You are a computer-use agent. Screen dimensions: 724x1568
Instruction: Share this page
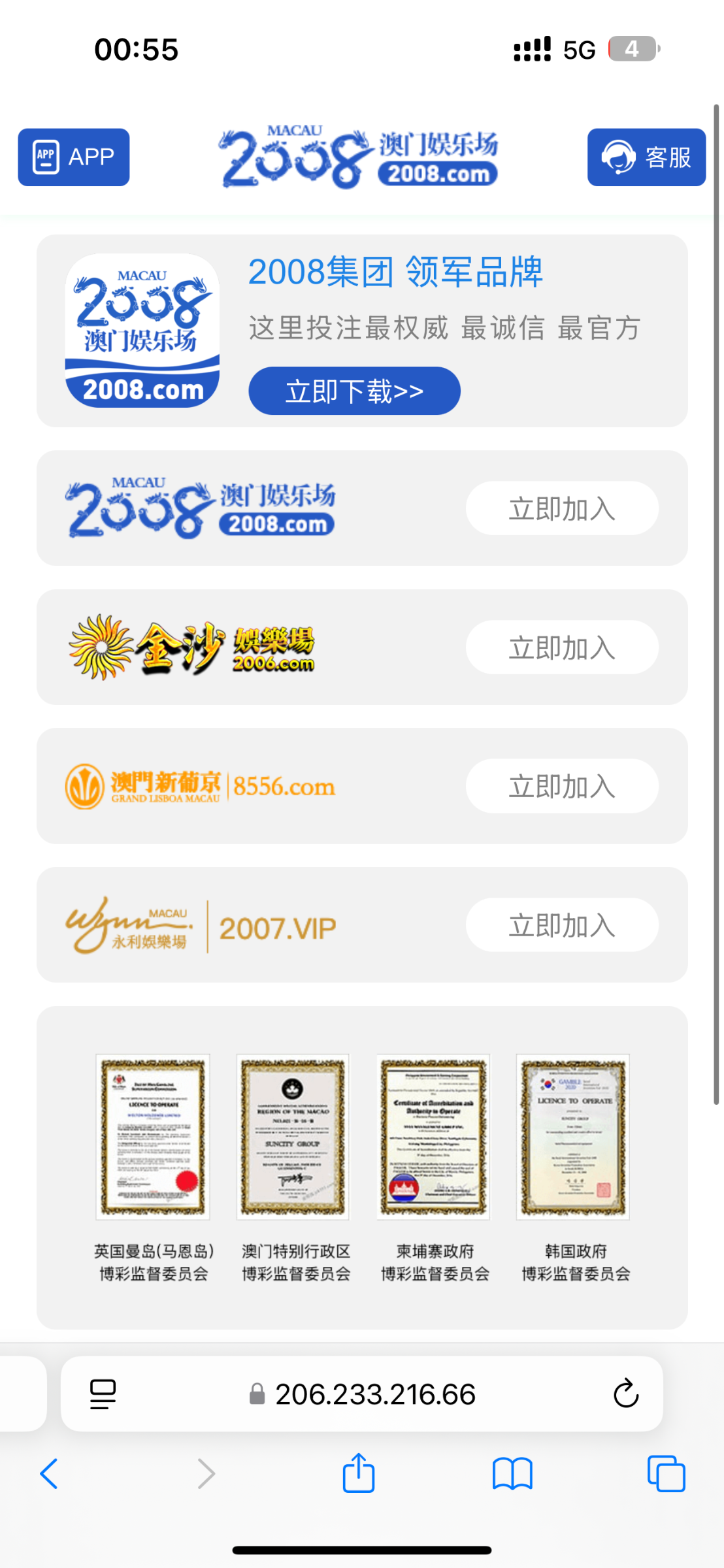(x=359, y=1474)
